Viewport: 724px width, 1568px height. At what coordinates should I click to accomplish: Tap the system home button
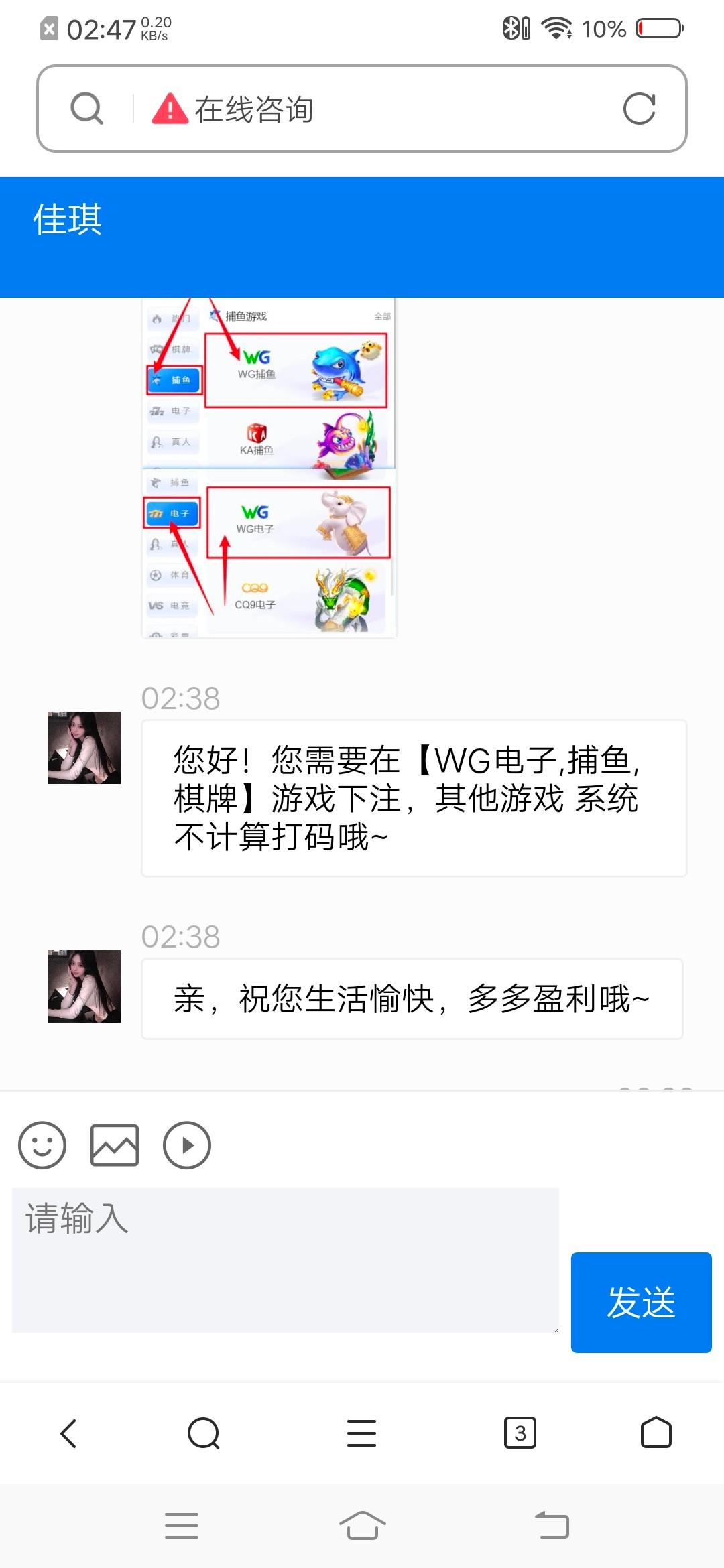tap(362, 1526)
